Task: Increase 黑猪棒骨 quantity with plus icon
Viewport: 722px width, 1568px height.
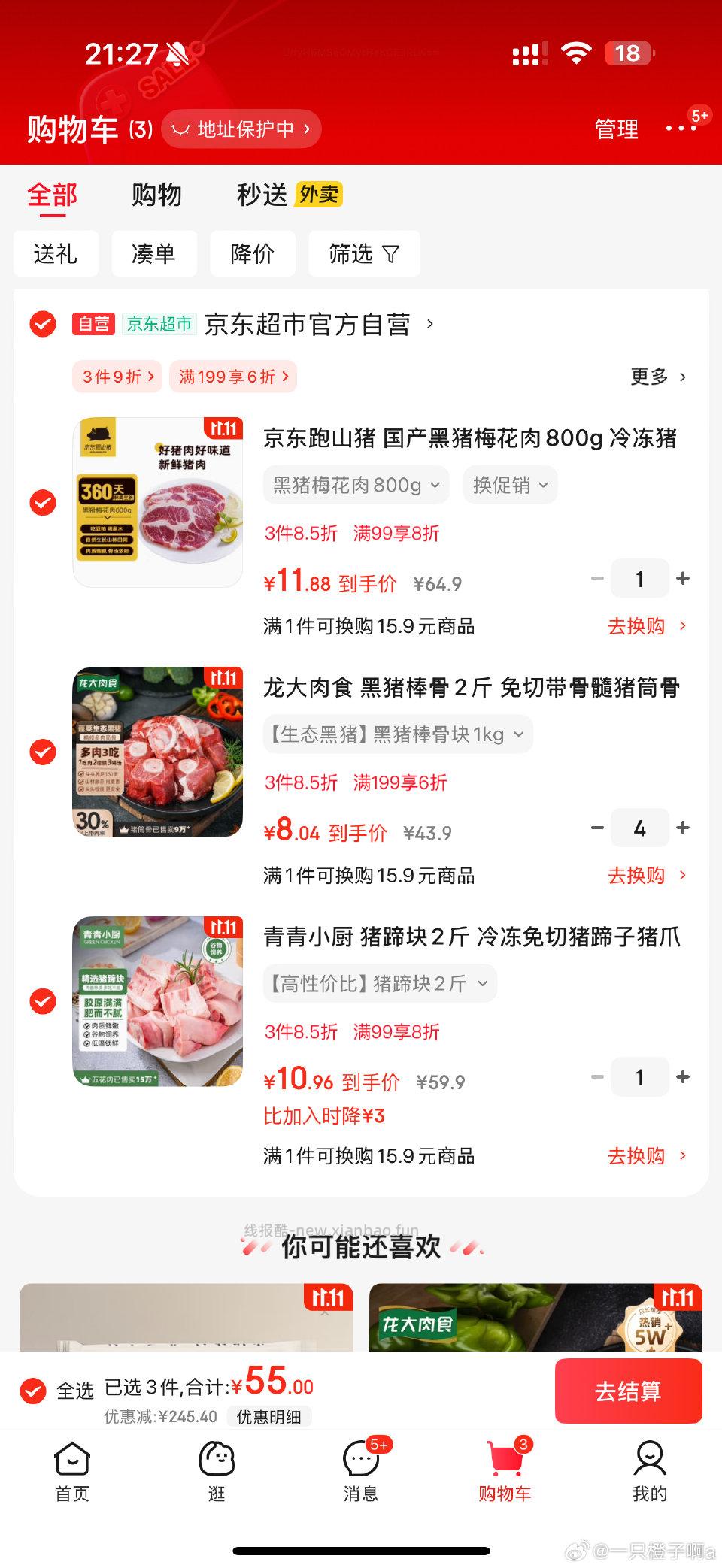Action: [x=683, y=828]
